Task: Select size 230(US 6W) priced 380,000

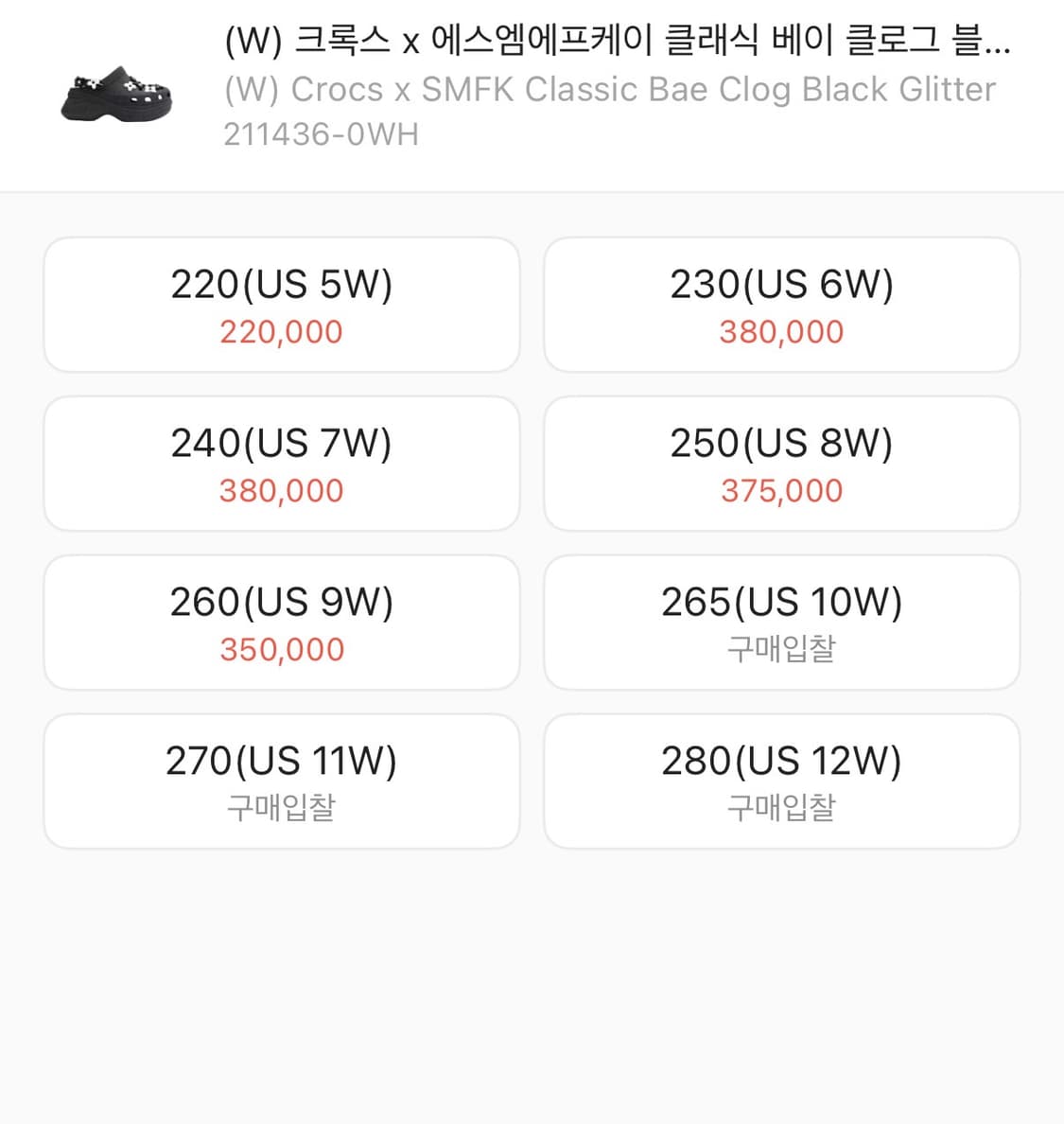Action: pyautogui.click(x=781, y=303)
